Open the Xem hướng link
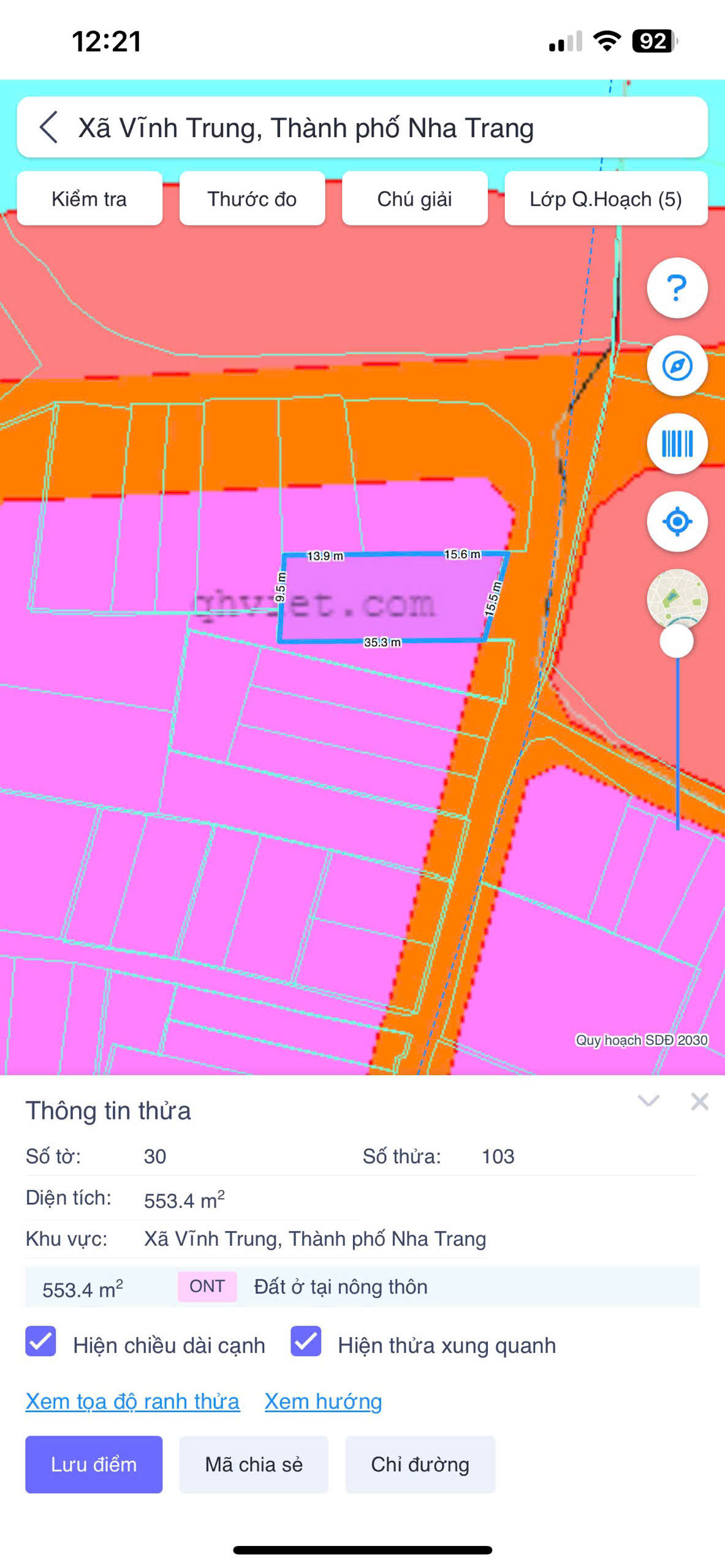Image resolution: width=725 pixels, height=1568 pixels. [323, 1401]
